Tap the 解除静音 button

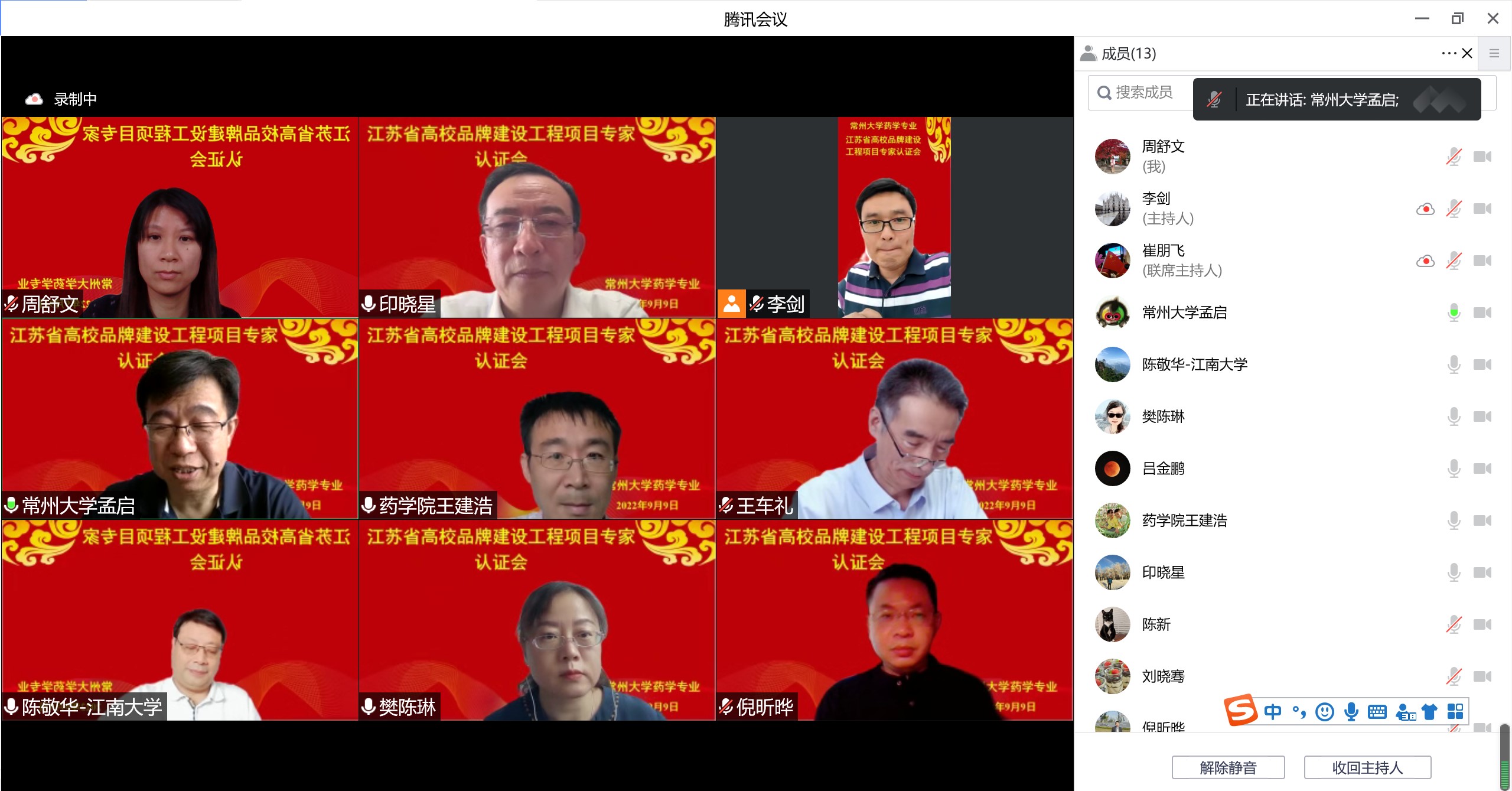[x=1228, y=767]
